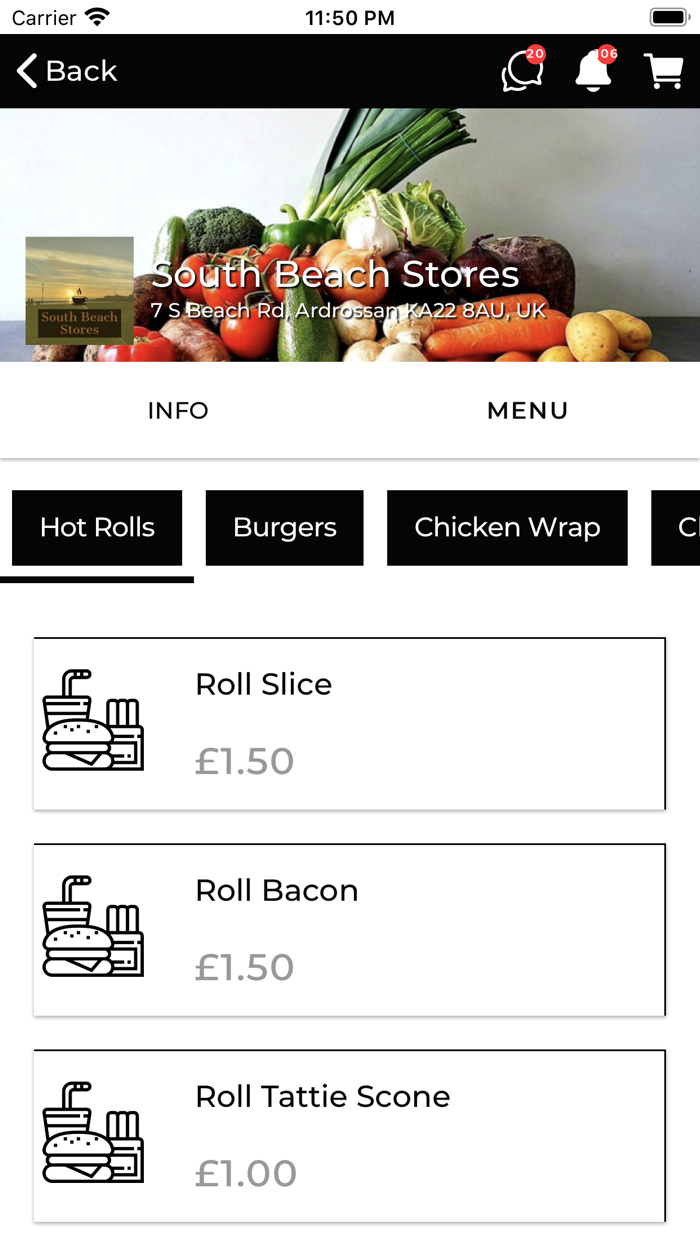Switch to the INFO tab

click(x=178, y=410)
